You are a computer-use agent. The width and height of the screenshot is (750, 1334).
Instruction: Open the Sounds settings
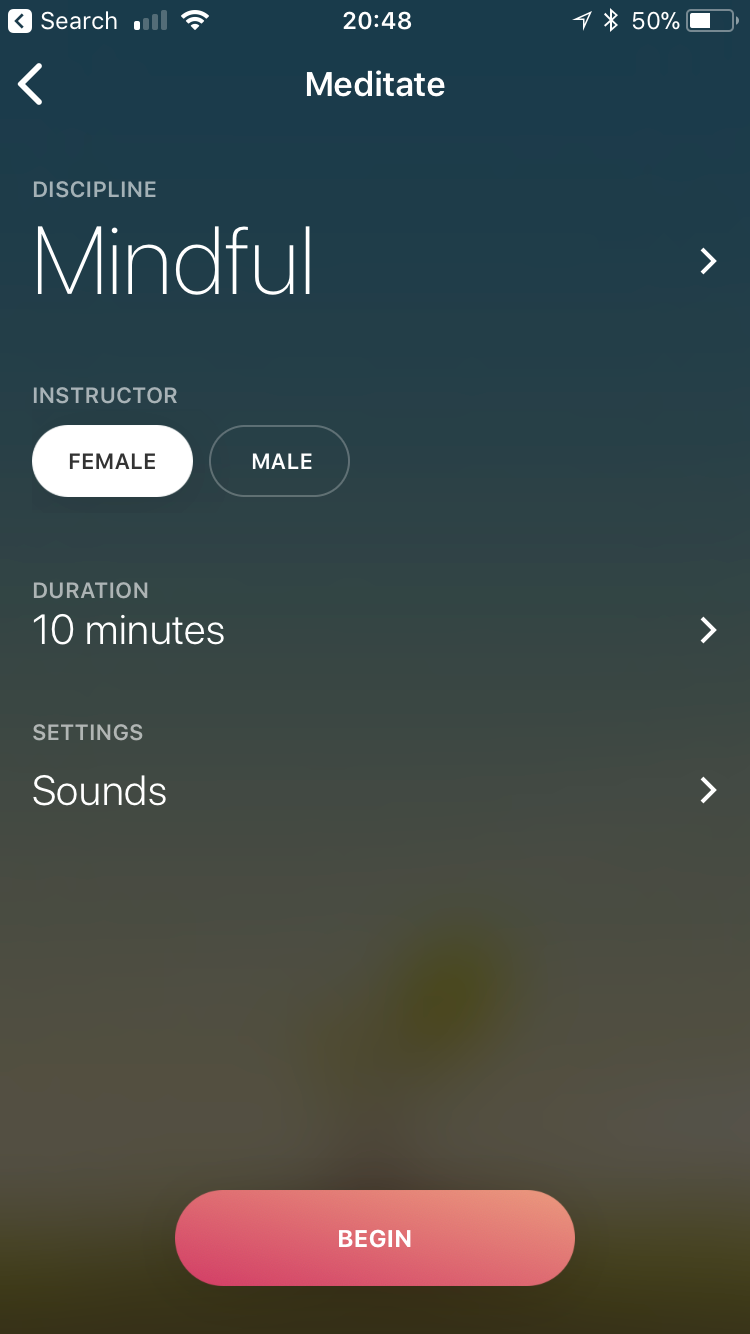point(375,791)
